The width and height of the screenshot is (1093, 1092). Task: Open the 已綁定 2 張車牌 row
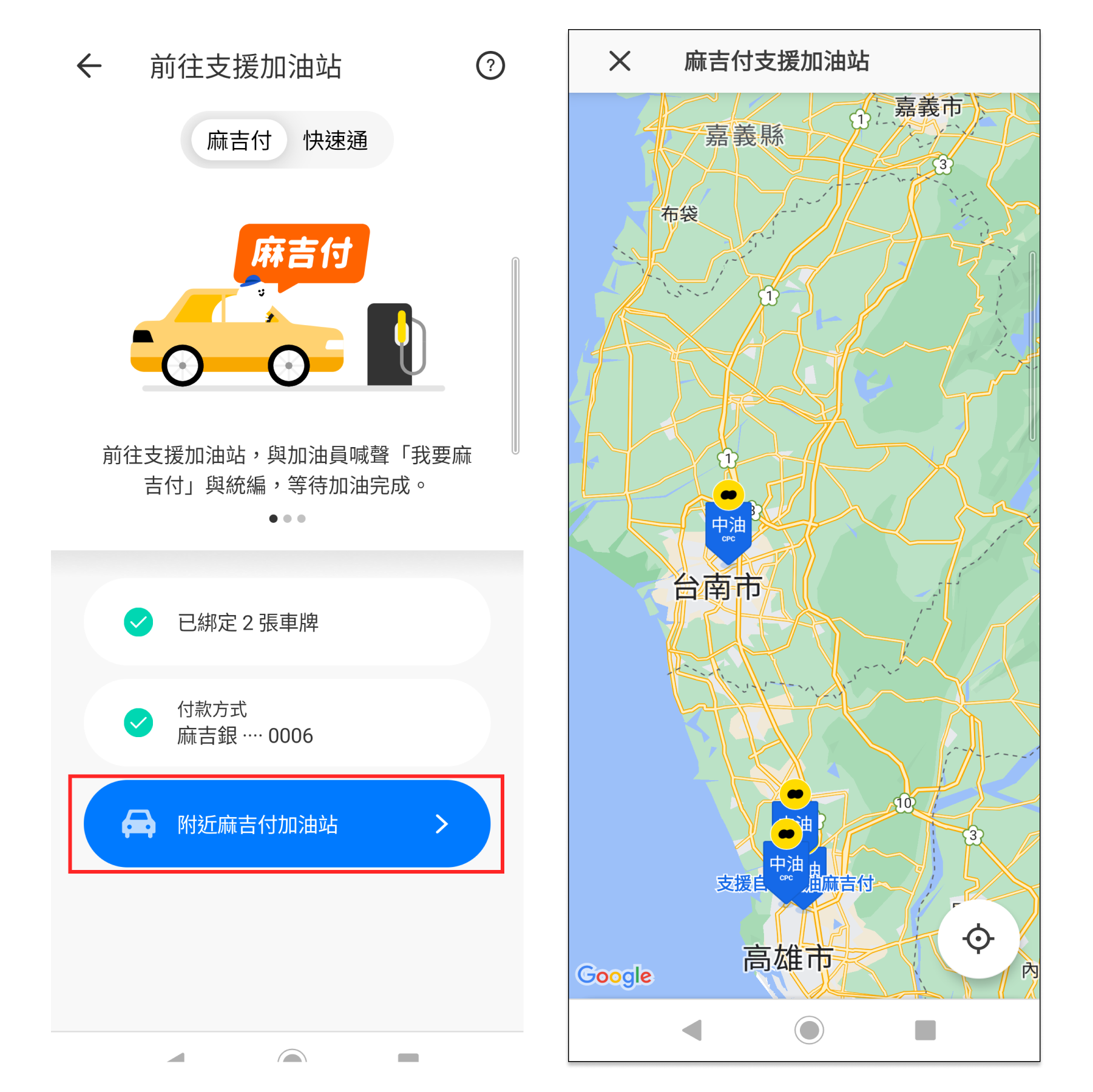pos(286,622)
